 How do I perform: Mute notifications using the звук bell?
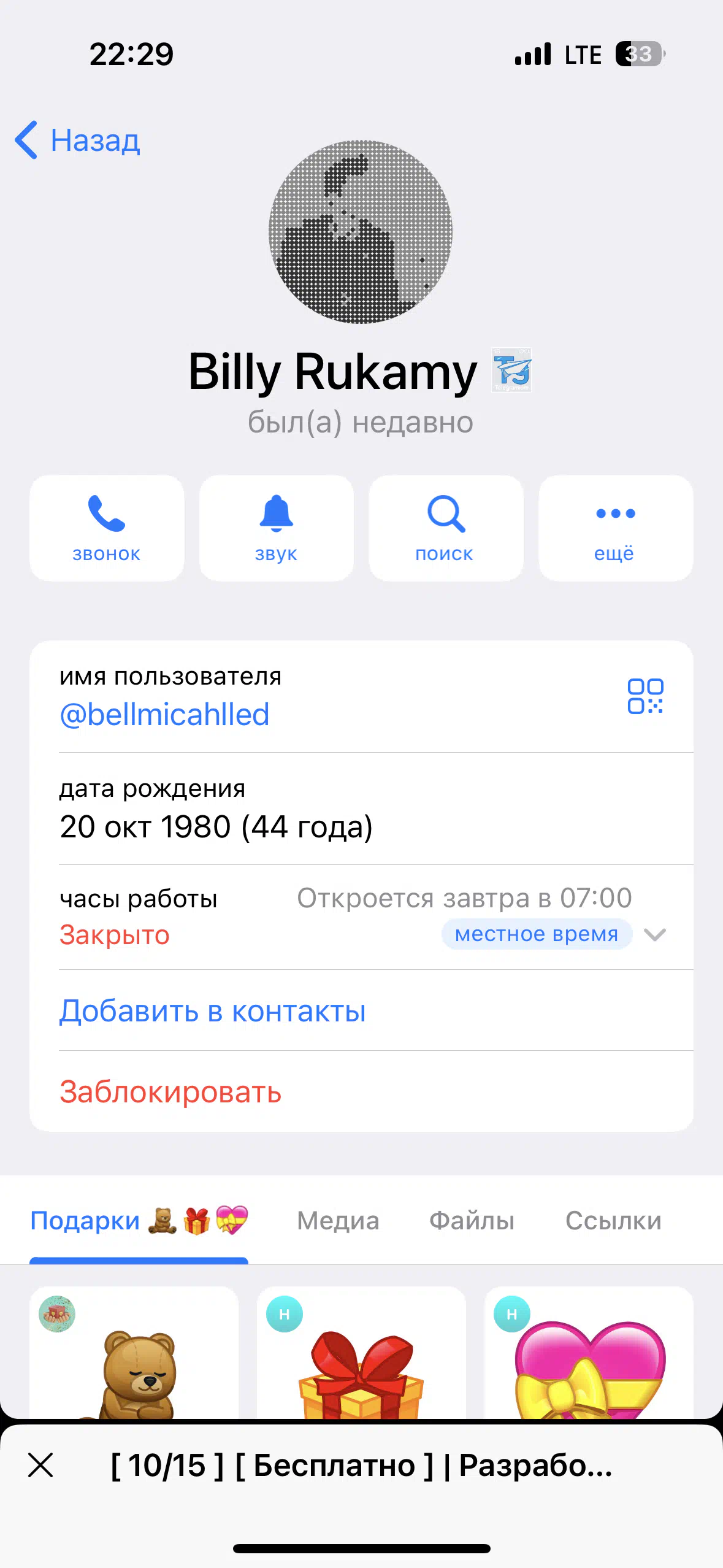277,528
